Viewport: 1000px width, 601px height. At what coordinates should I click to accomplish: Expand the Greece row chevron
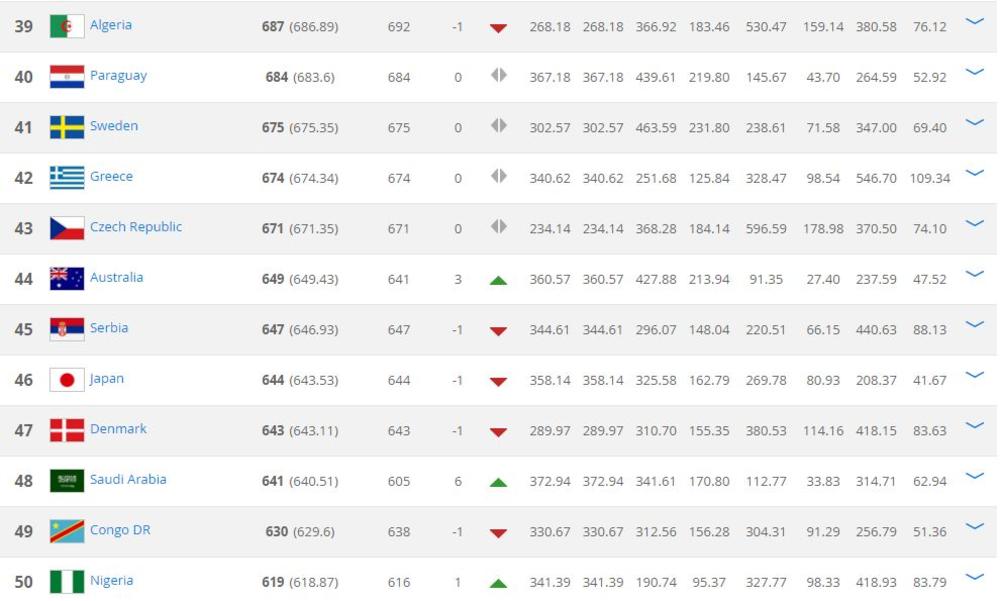975,174
